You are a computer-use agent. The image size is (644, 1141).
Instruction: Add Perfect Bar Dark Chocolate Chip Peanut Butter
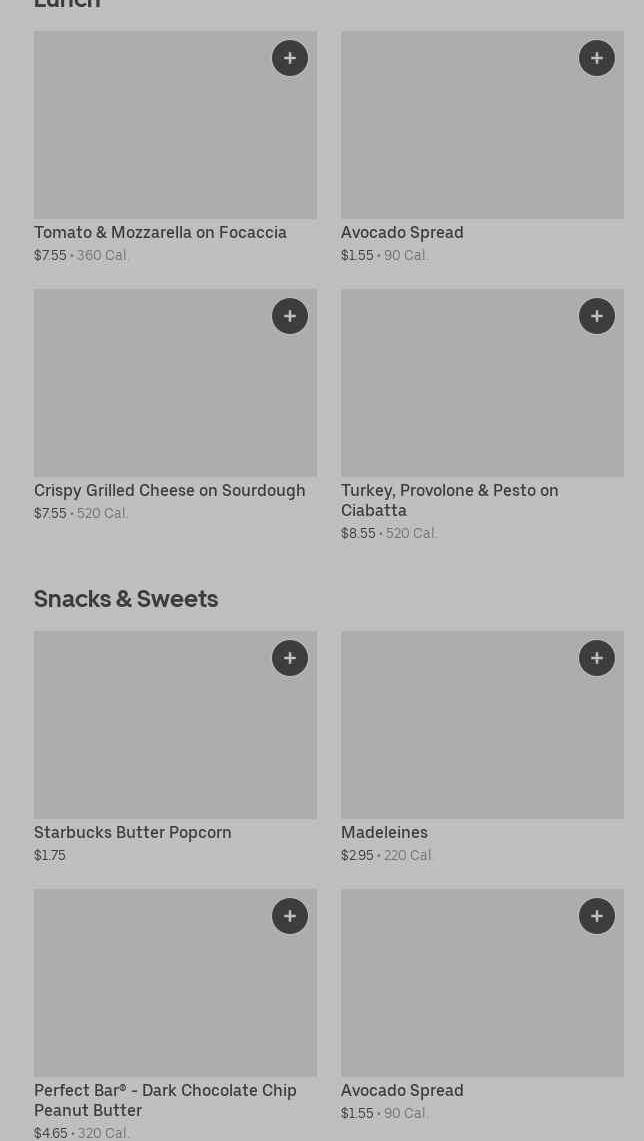click(x=290, y=916)
